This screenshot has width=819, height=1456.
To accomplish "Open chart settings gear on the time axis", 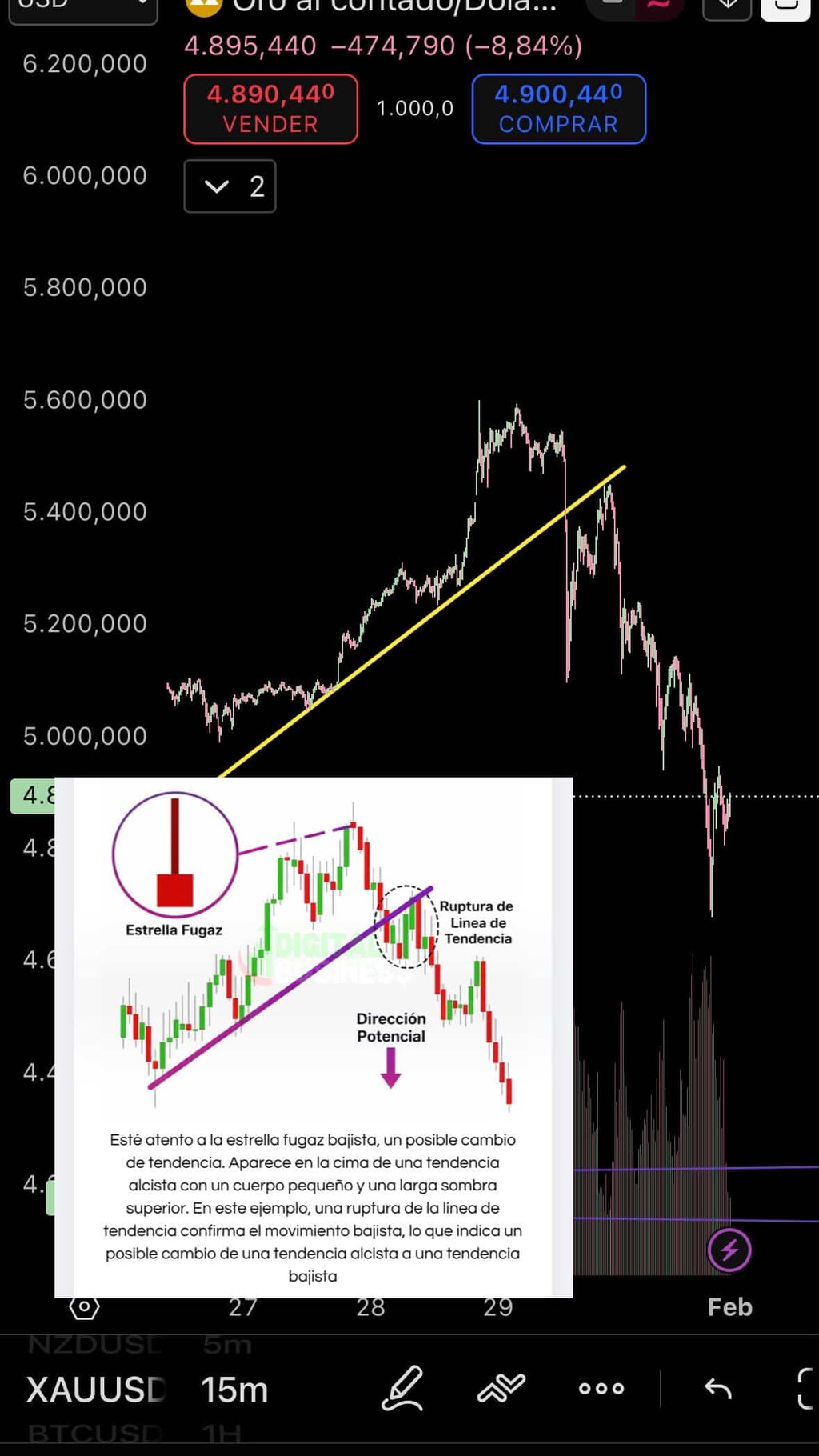I will pos(84,1307).
